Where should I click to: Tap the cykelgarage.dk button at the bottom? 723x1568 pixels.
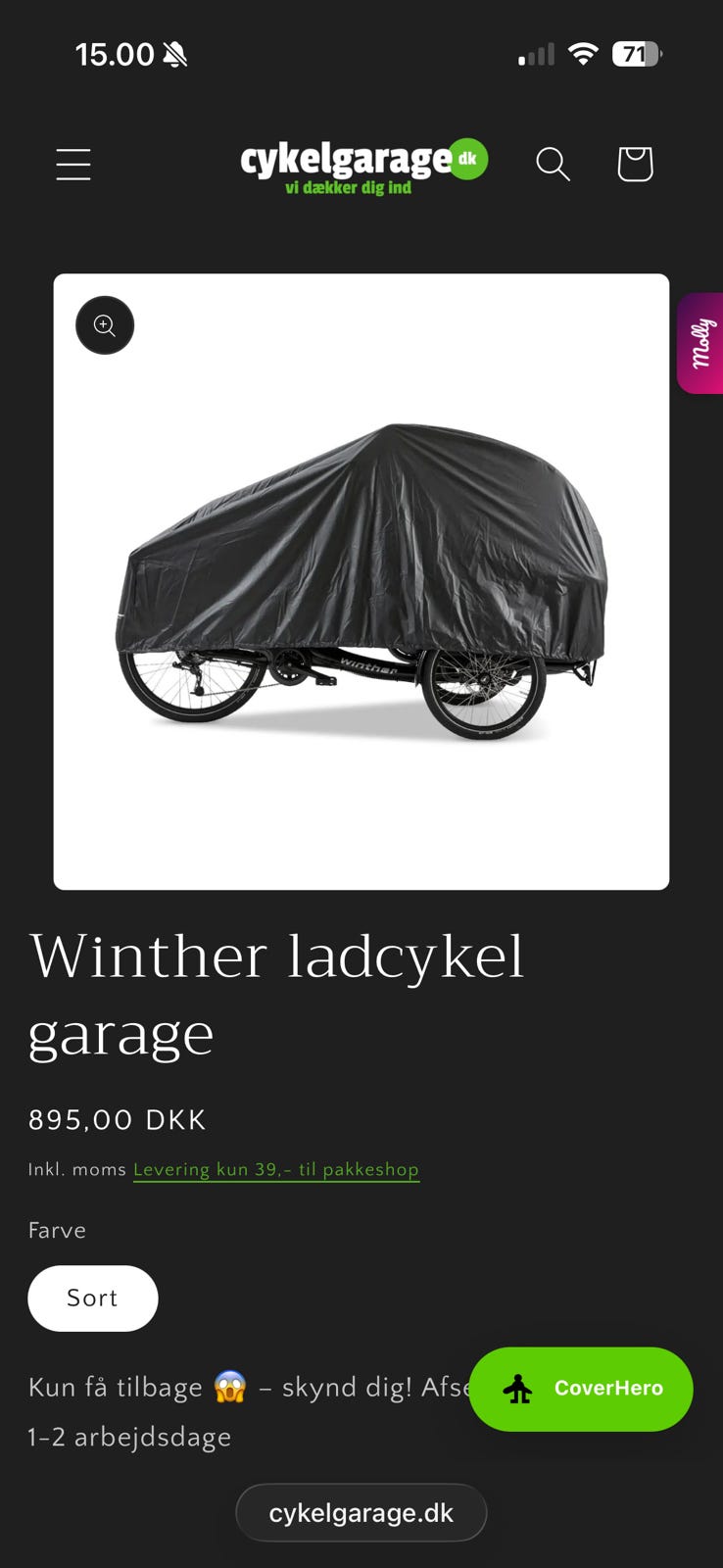[361, 1512]
